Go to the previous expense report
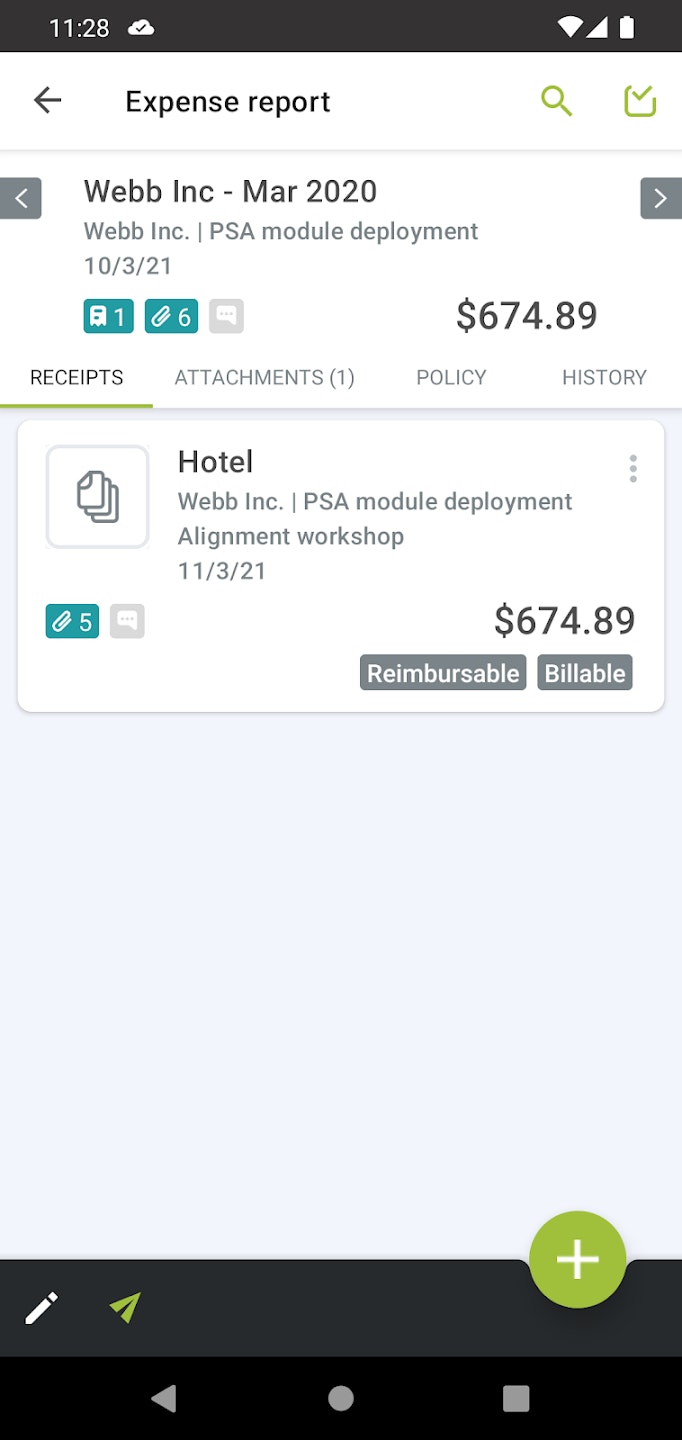682x1440 pixels. tap(21, 198)
